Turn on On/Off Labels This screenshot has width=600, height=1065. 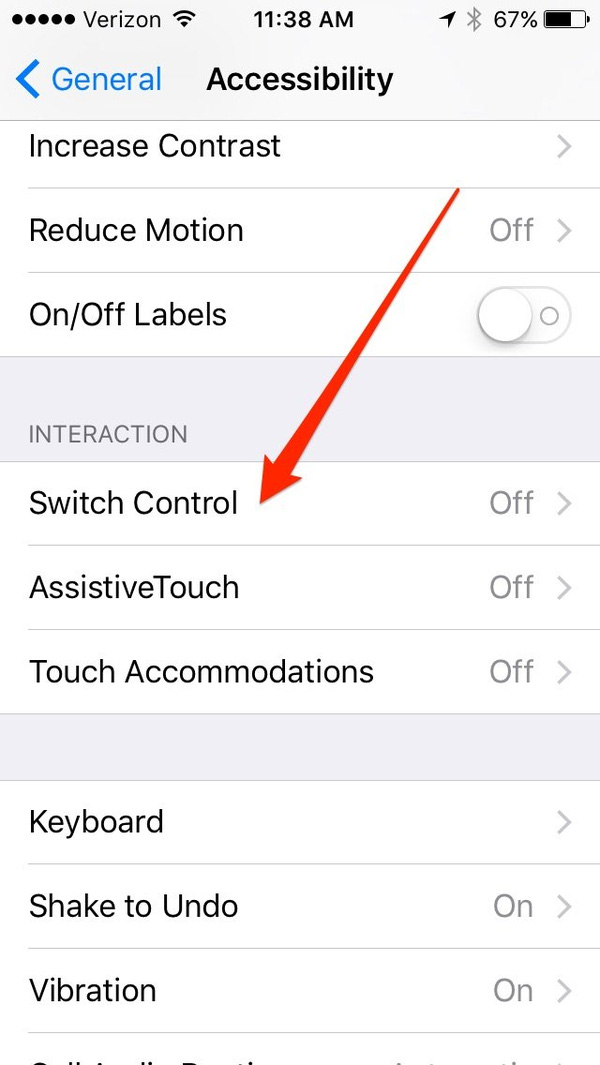coord(523,316)
